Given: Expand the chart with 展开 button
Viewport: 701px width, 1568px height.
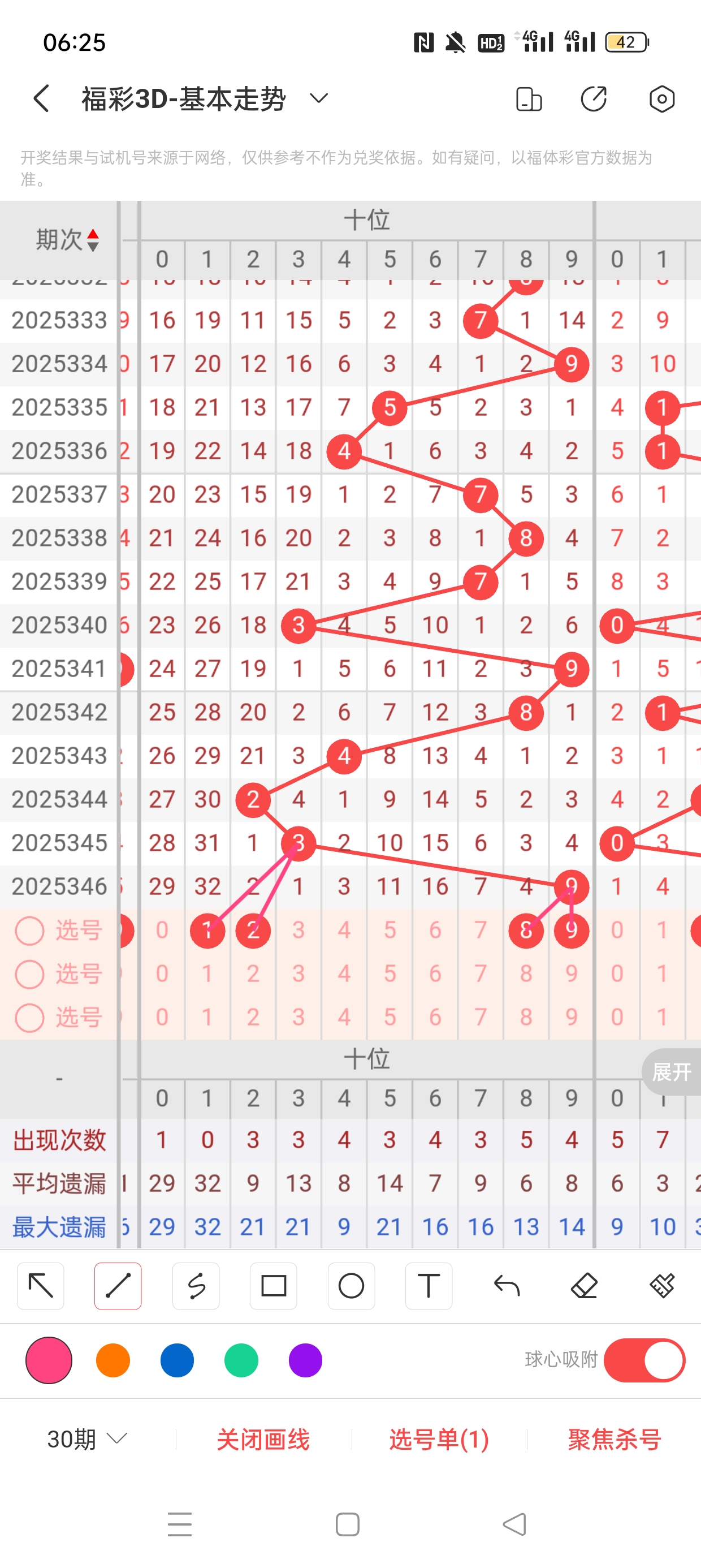Looking at the screenshot, I should 671,1072.
